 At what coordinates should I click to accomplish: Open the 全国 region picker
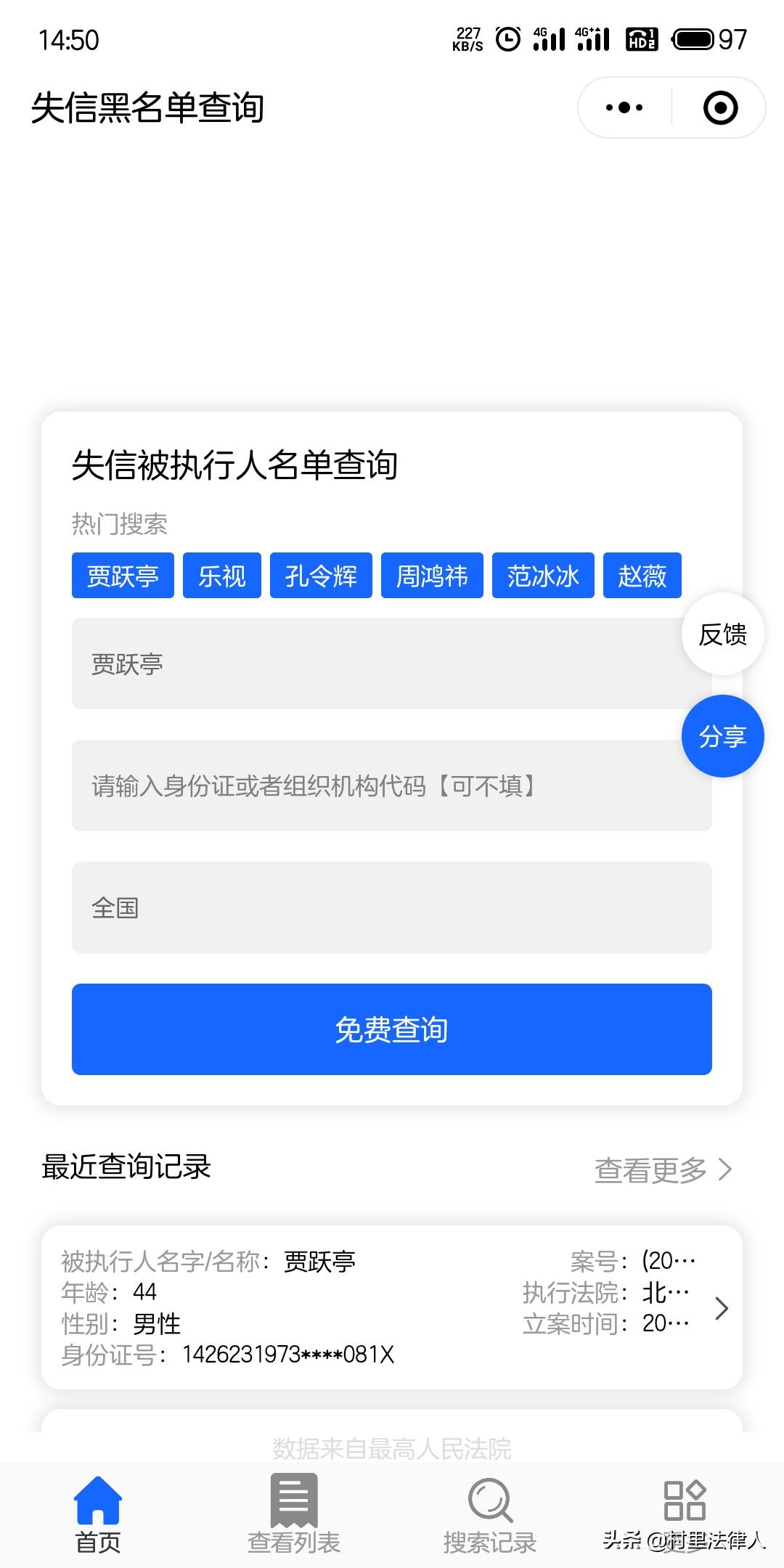click(x=391, y=907)
